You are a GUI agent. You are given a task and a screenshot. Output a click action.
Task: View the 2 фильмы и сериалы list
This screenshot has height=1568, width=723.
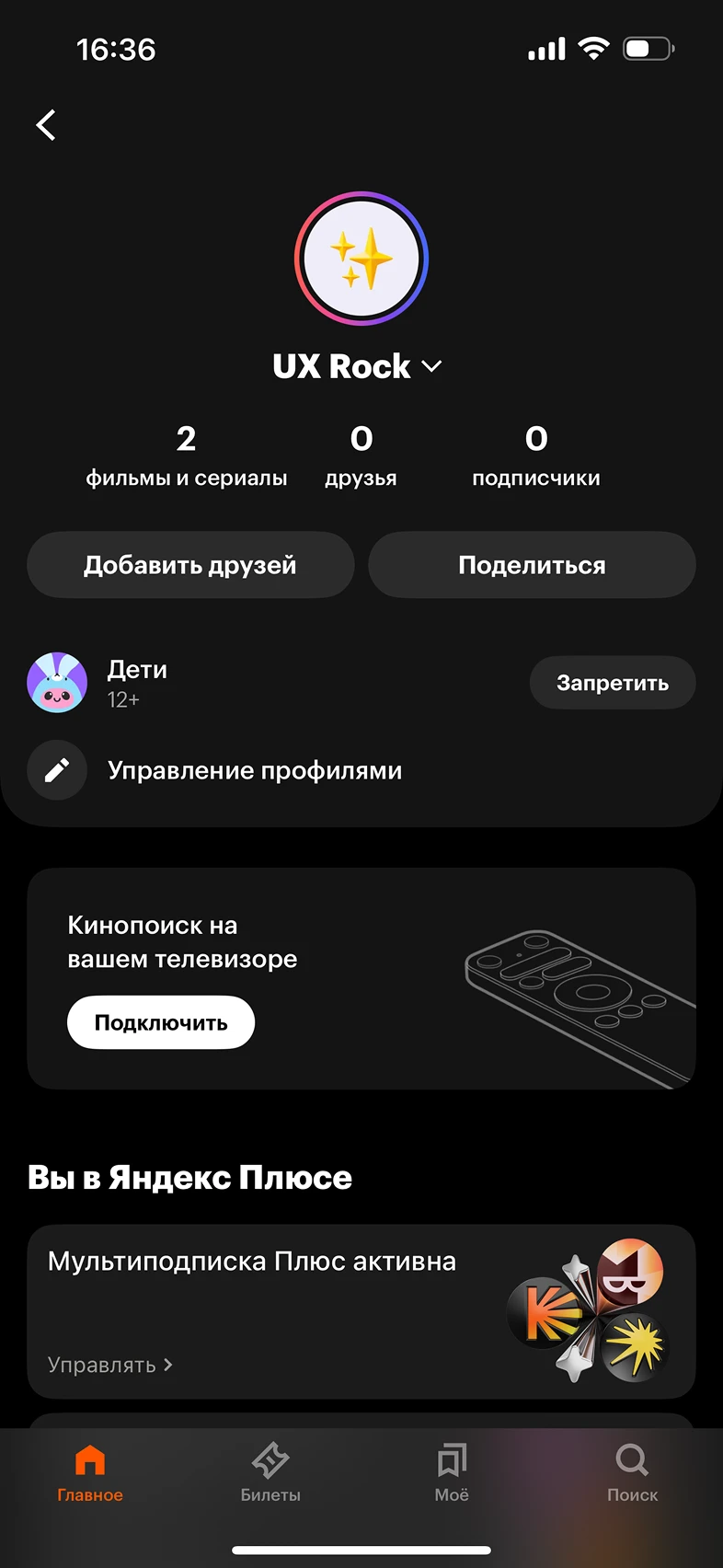pos(186,455)
